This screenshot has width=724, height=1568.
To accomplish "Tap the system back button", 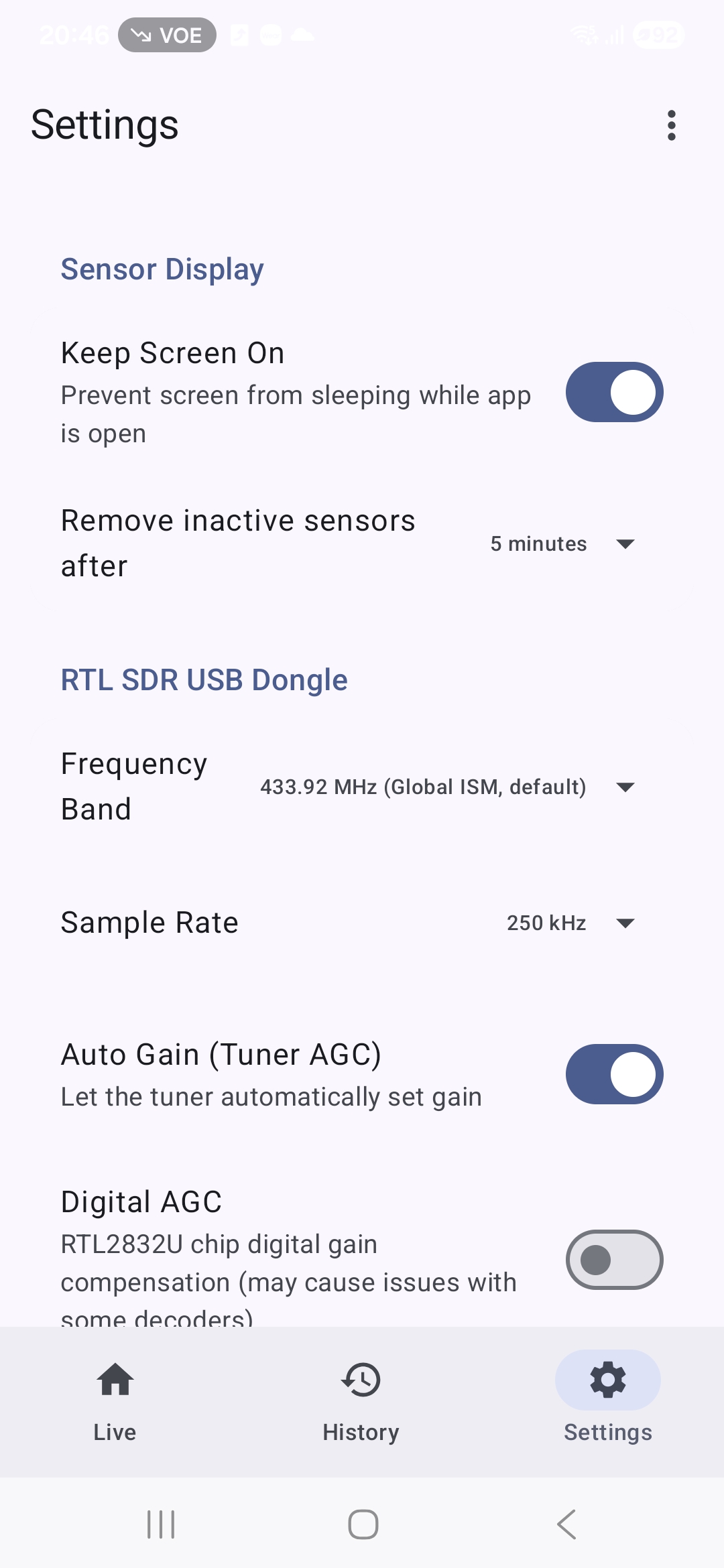I will pyautogui.click(x=566, y=1524).
